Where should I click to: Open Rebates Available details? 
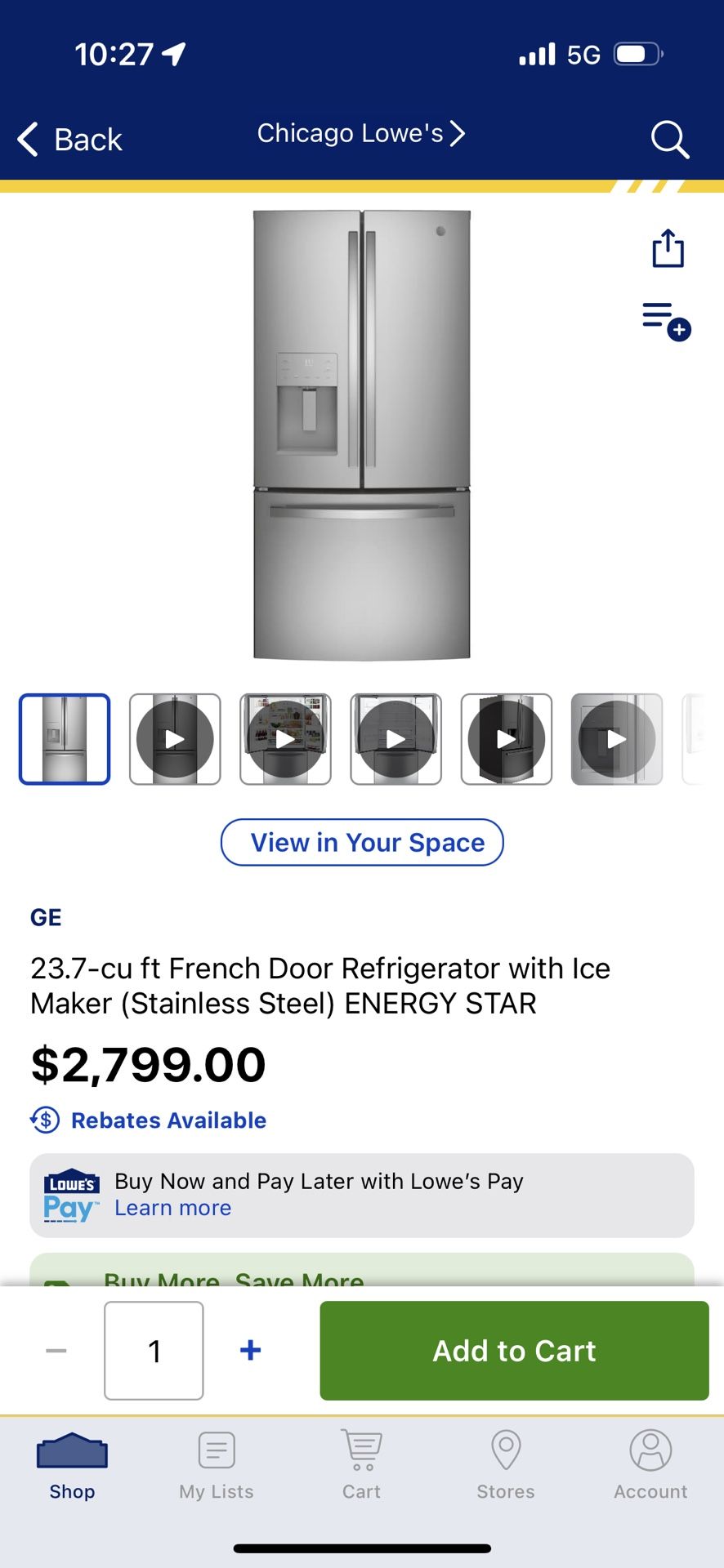click(x=168, y=1120)
